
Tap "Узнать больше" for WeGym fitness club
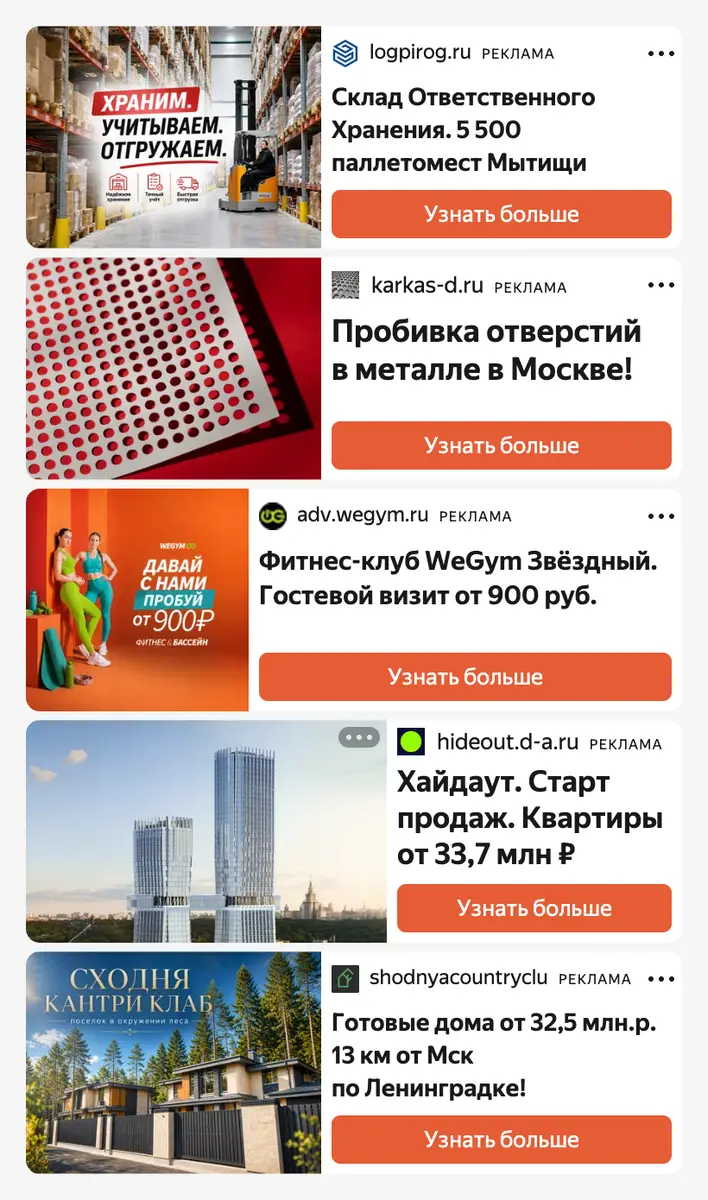coord(465,677)
